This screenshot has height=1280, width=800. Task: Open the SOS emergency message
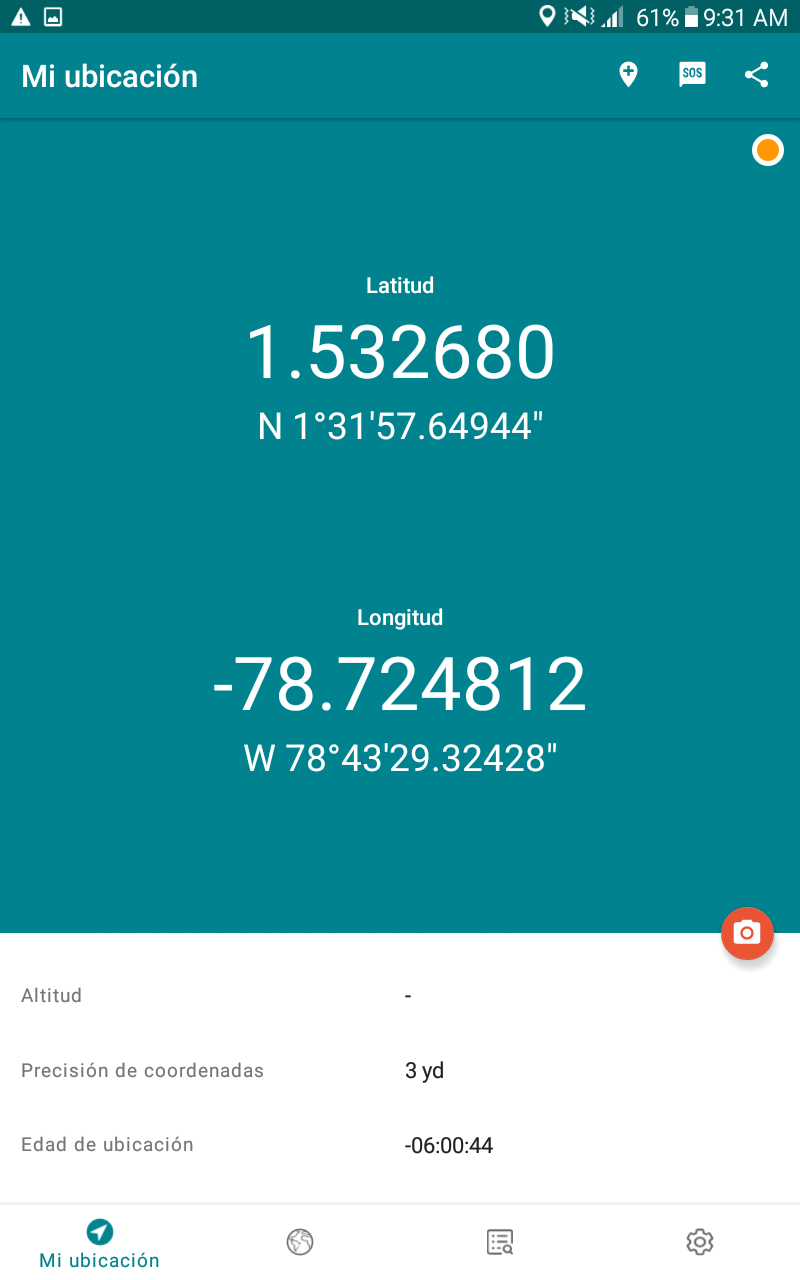[692, 75]
